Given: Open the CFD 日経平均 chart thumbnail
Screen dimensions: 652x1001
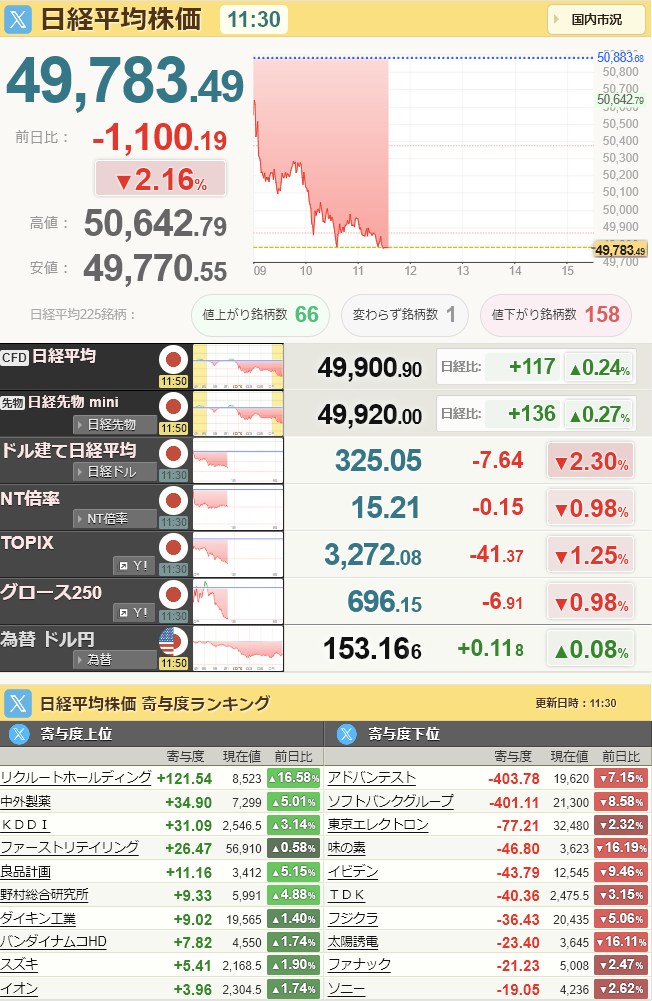Looking at the screenshot, I should tap(238, 367).
